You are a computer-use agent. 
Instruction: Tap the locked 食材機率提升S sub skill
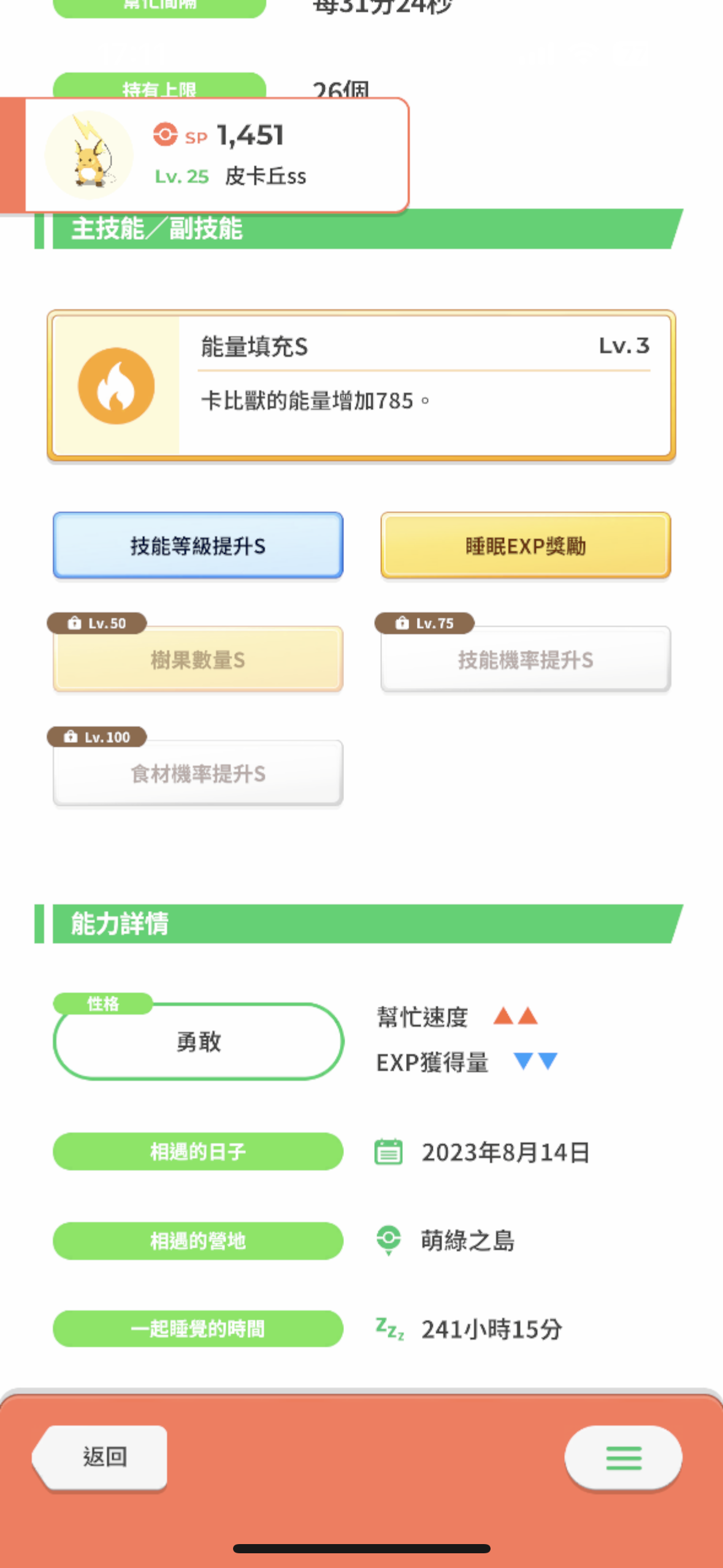coord(197,772)
